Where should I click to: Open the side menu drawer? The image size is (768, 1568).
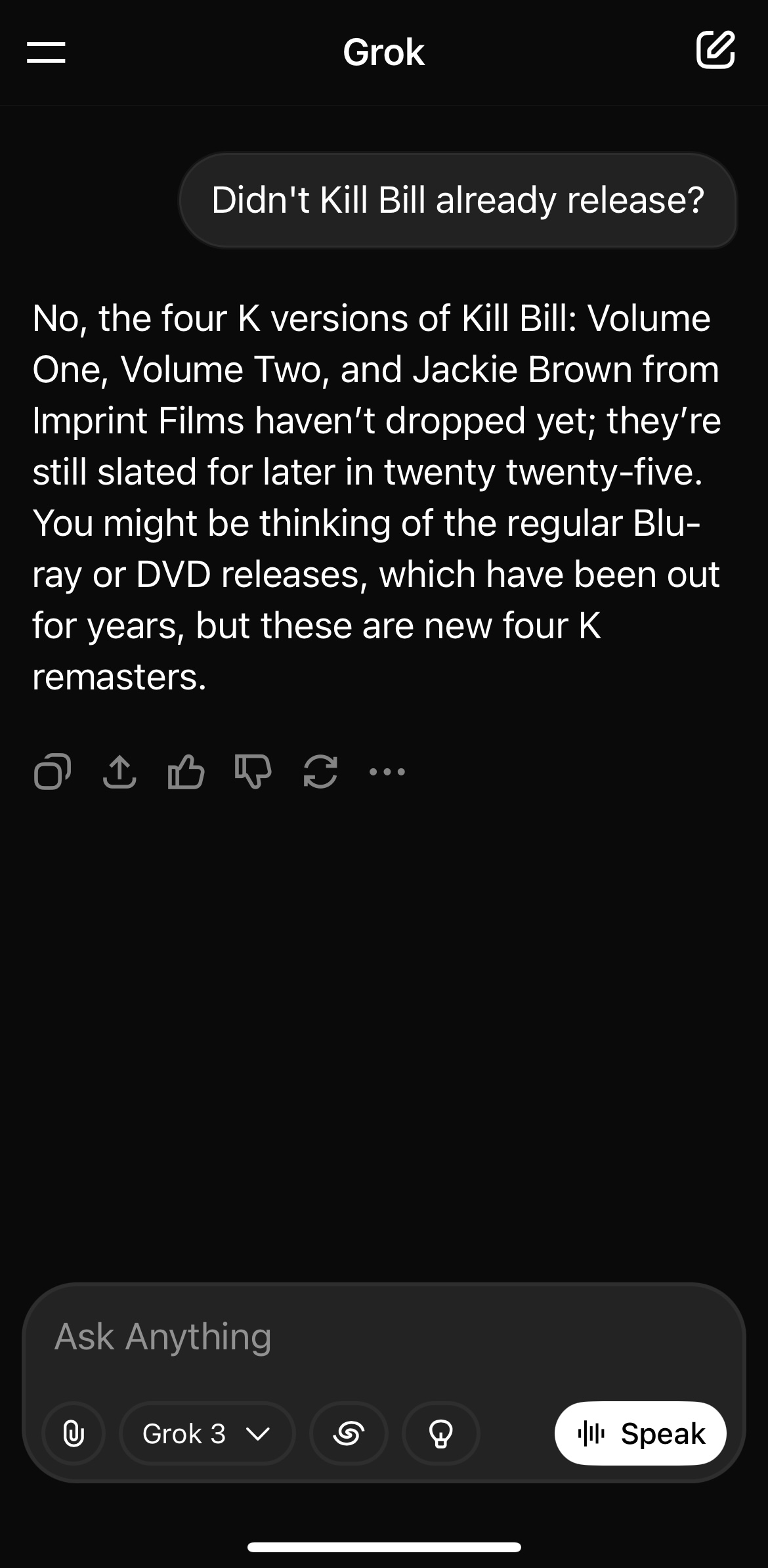tap(46, 53)
